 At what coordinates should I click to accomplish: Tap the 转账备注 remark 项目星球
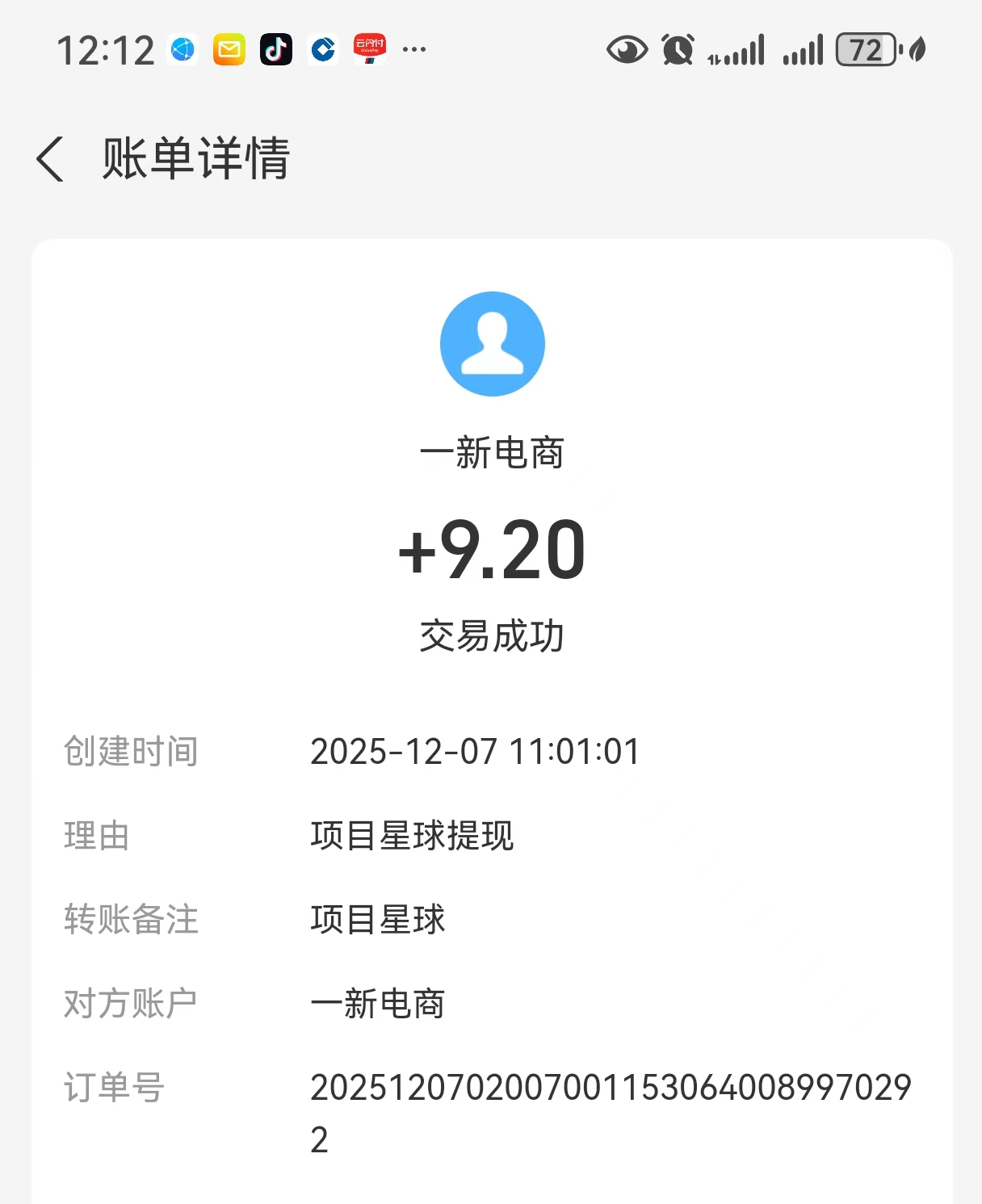pyautogui.click(x=379, y=920)
